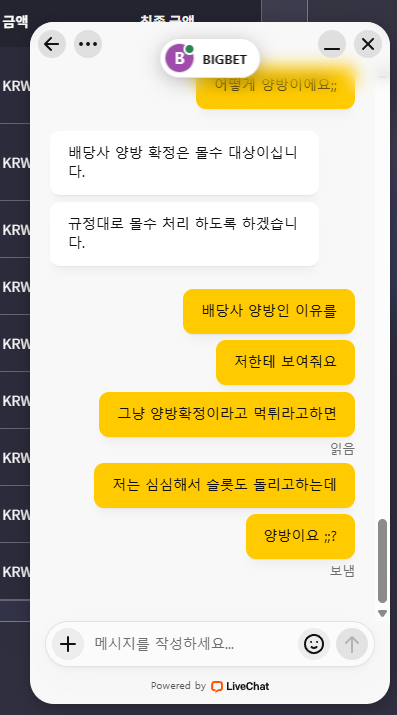
Task: Open the three-dot options menu
Action: (x=88, y=44)
